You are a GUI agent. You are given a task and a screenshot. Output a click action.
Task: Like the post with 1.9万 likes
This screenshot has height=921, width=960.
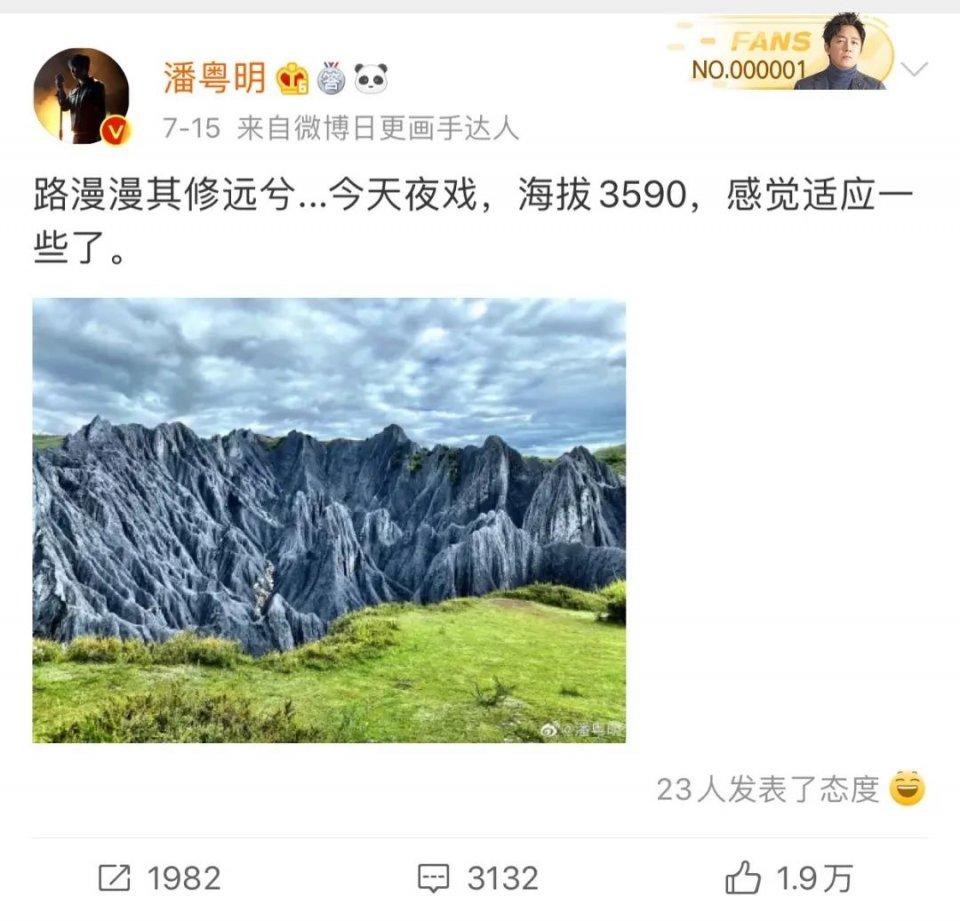coord(790,878)
